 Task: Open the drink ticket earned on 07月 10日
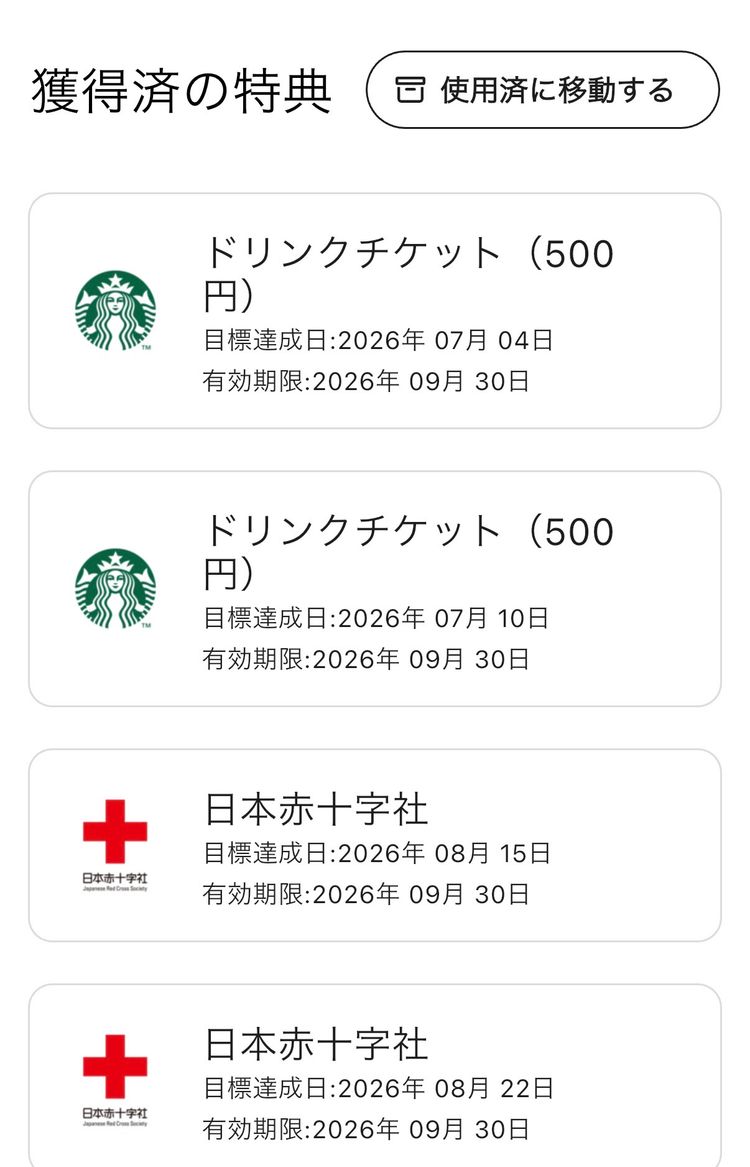click(x=375, y=589)
